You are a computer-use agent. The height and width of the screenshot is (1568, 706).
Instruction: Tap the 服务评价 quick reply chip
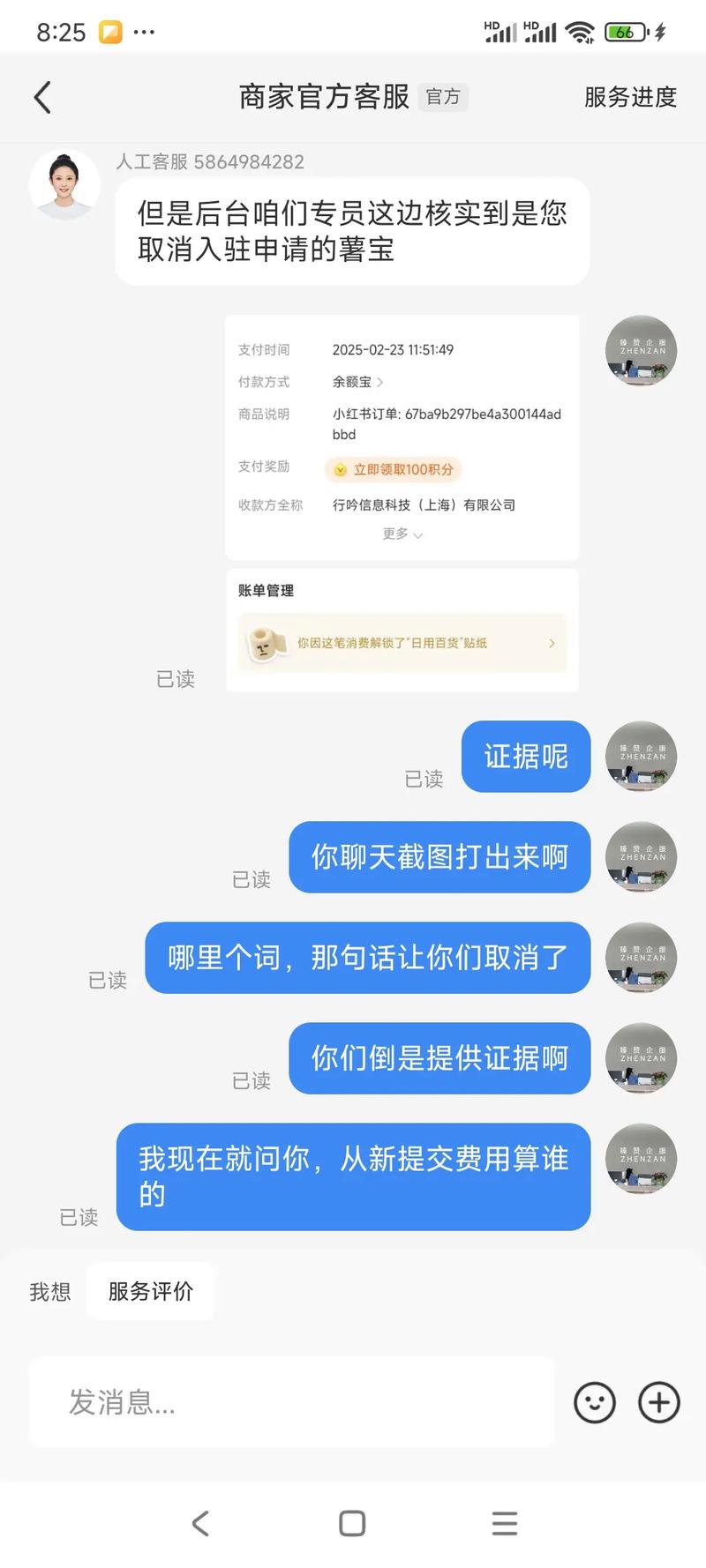(151, 1291)
